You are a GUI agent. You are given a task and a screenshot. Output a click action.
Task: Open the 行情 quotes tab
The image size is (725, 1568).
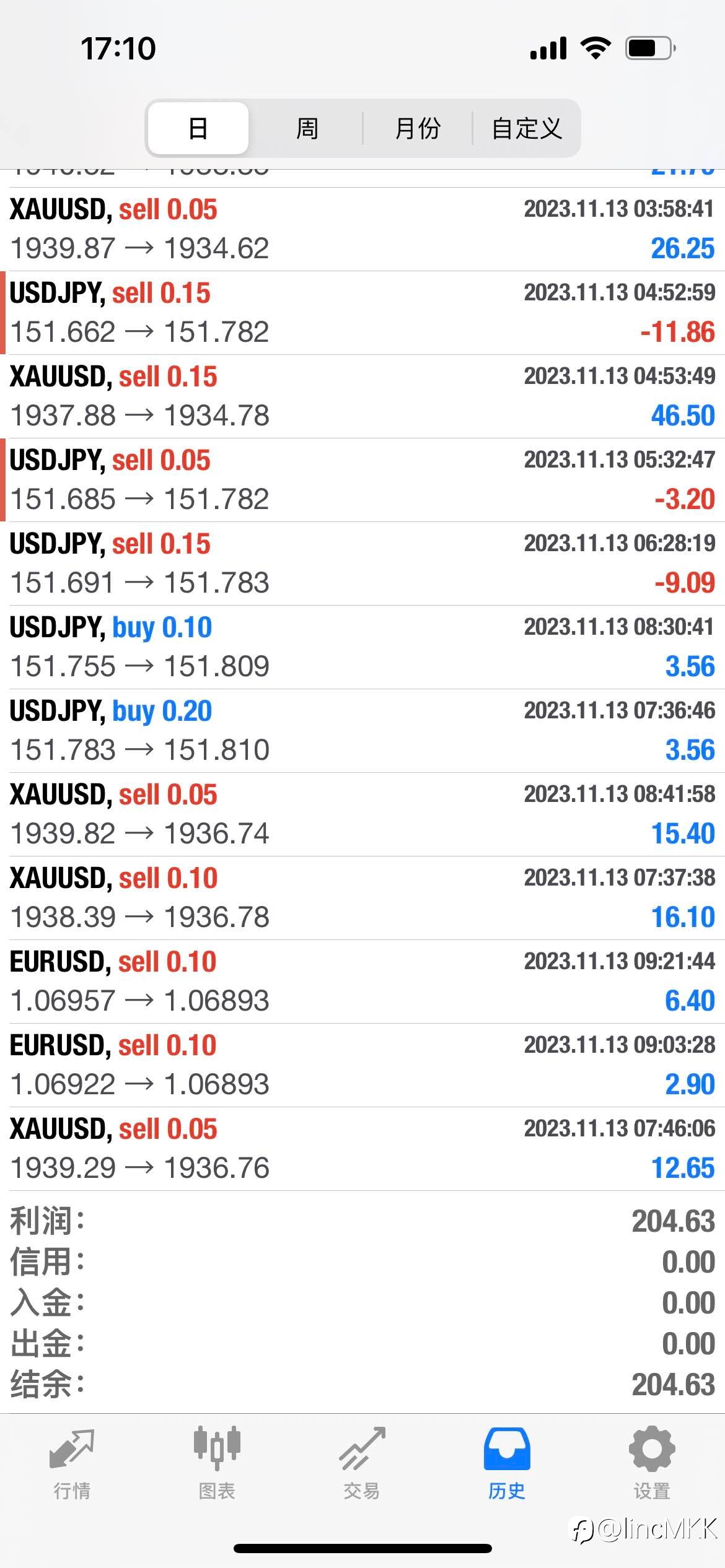tap(72, 1464)
